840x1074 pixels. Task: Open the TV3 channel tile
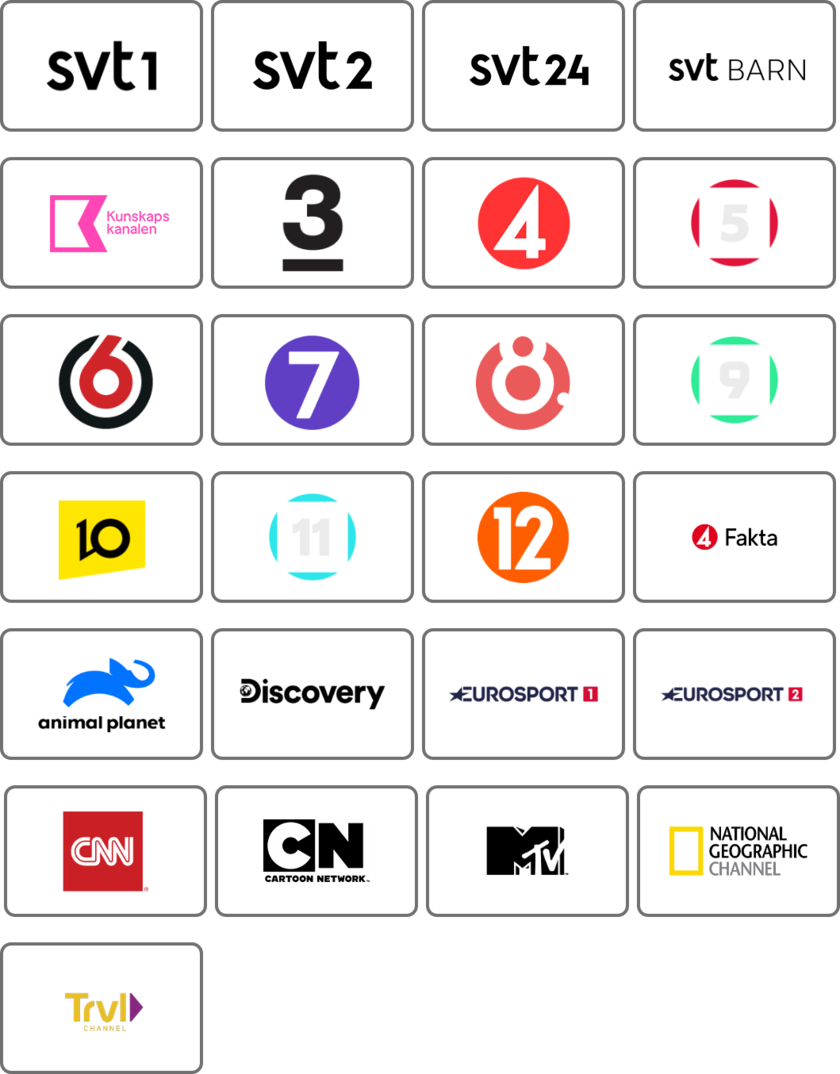click(312, 223)
